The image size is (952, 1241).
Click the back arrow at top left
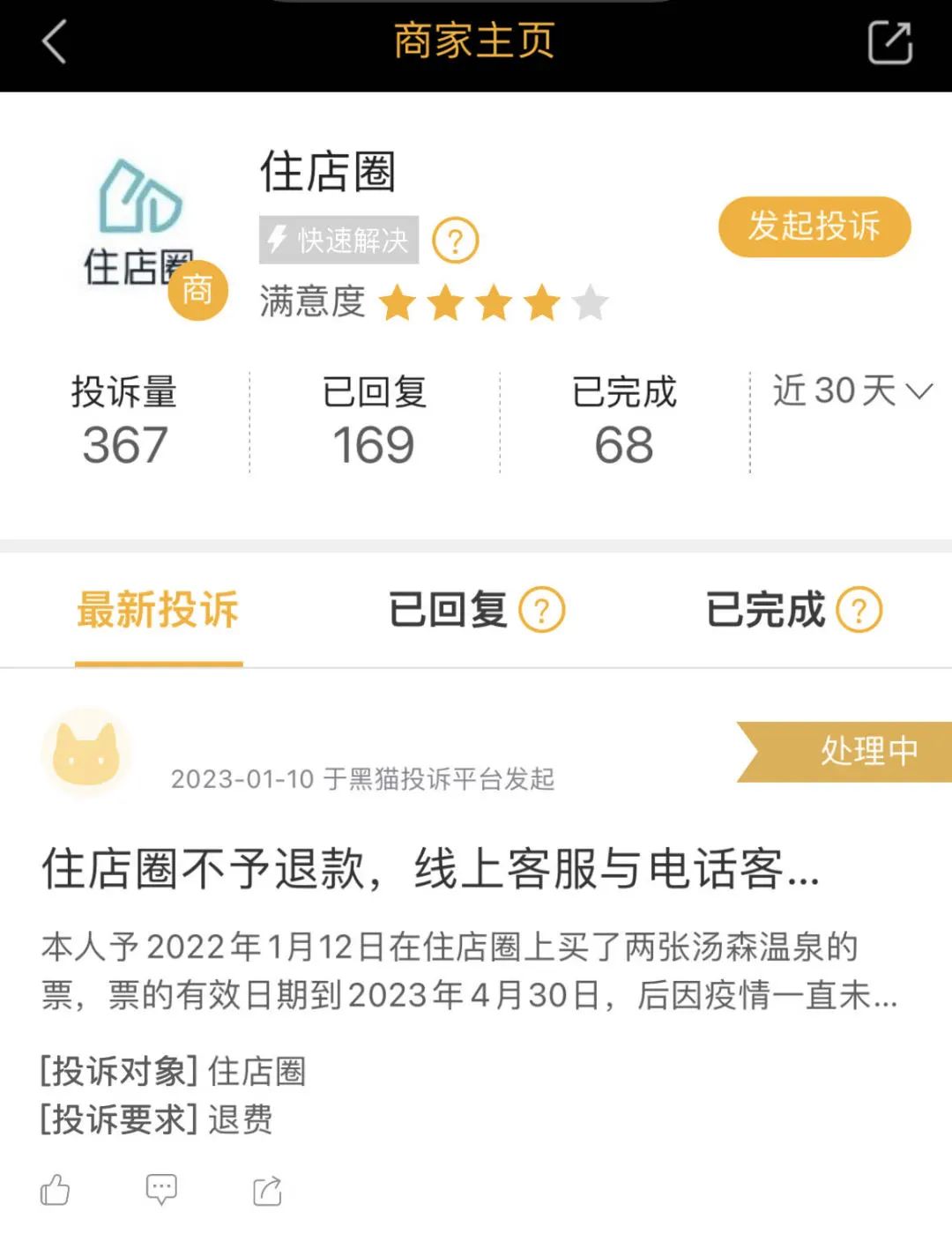click(x=55, y=42)
